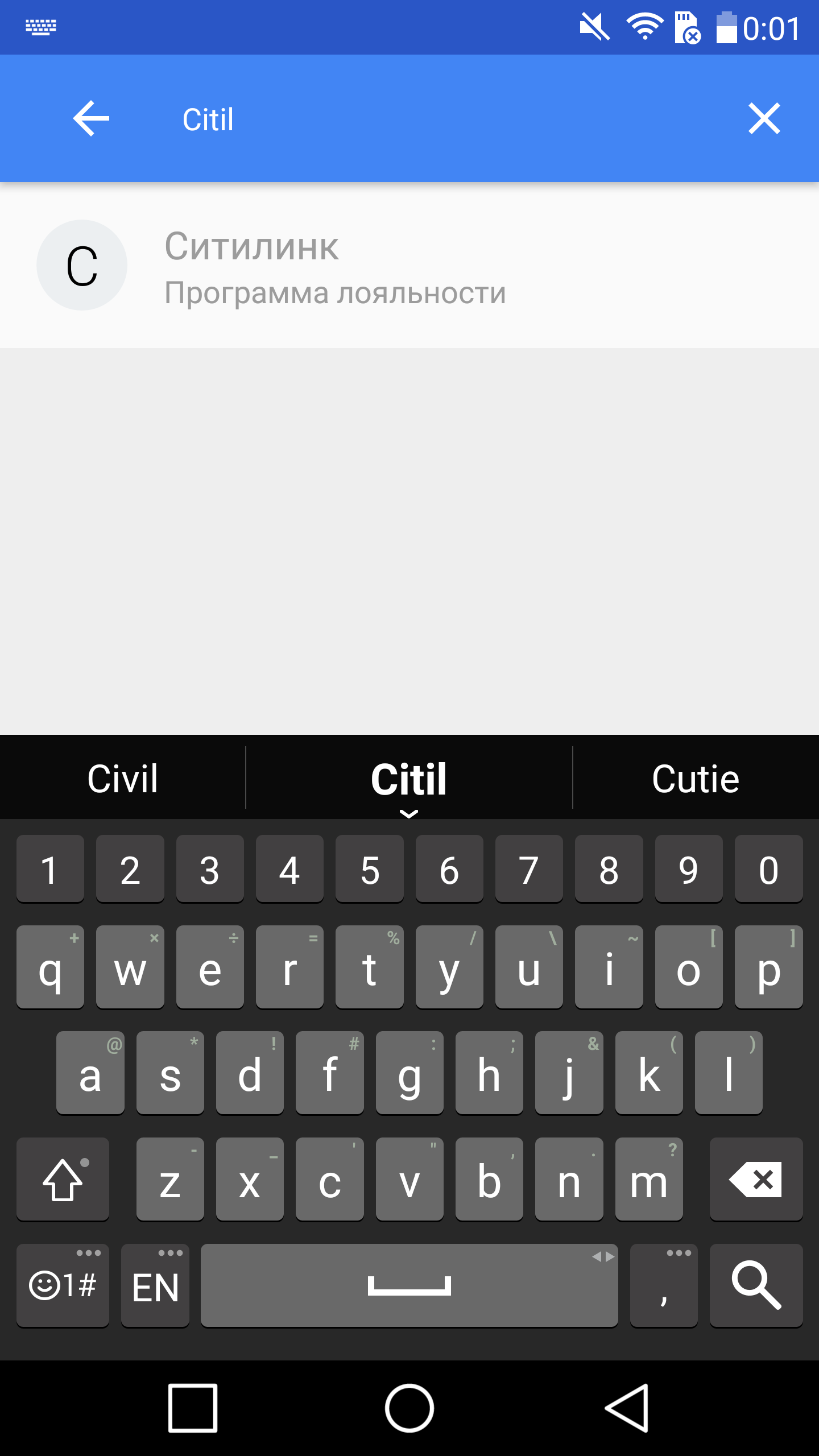Go back using the arrow in search bar
This screenshot has height=1456, width=819.
click(91, 119)
